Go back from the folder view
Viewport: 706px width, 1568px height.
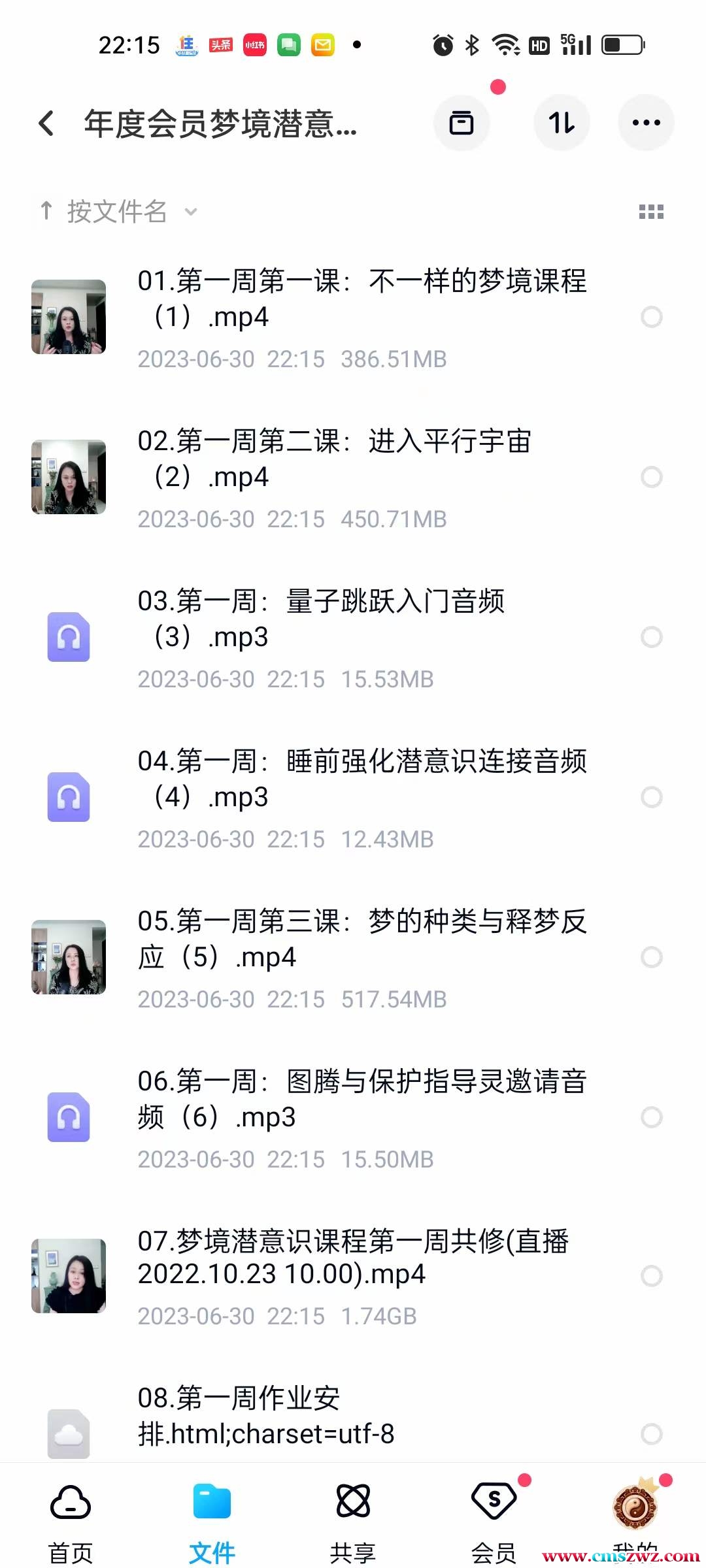[46, 123]
